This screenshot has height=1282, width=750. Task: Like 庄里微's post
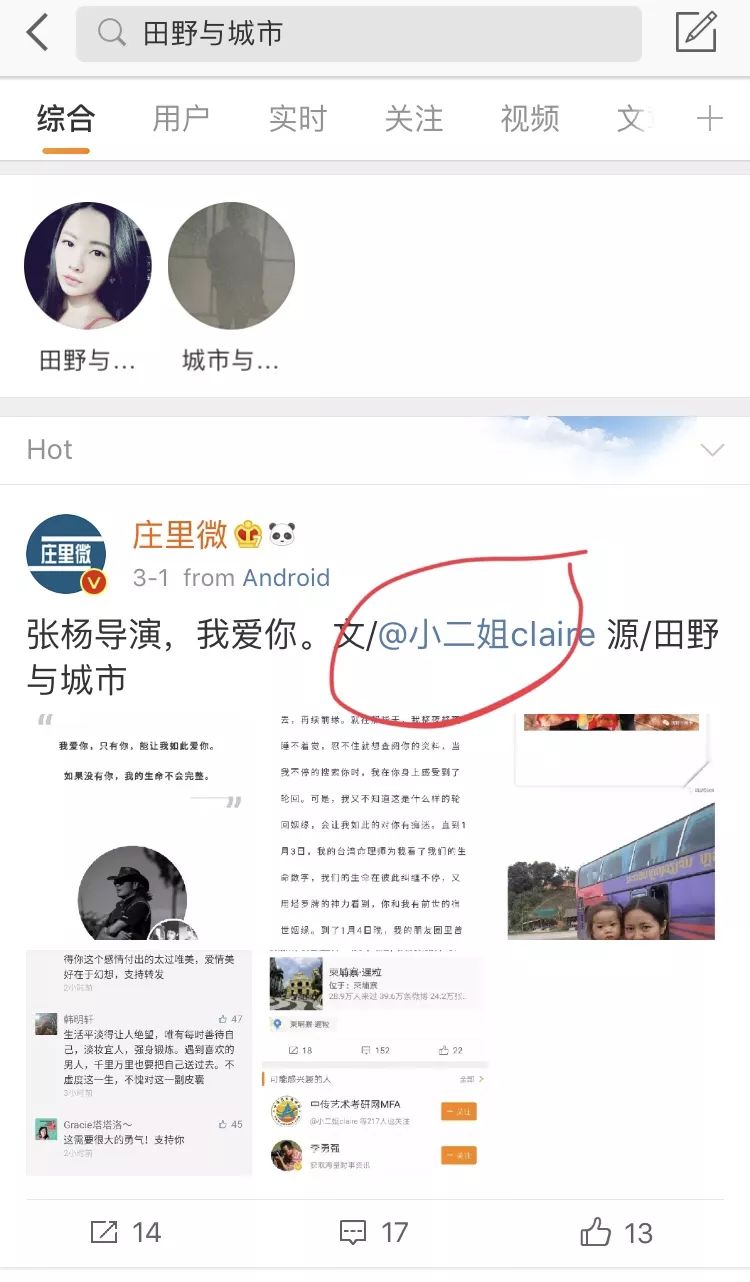pyautogui.click(x=616, y=1232)
